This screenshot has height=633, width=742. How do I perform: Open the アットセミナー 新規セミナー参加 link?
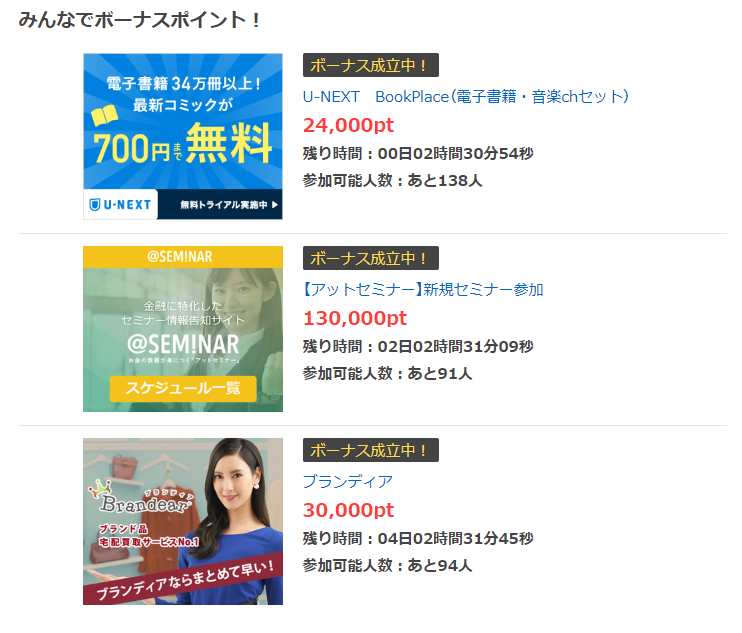pyautogui.click(x=423, y=289)
